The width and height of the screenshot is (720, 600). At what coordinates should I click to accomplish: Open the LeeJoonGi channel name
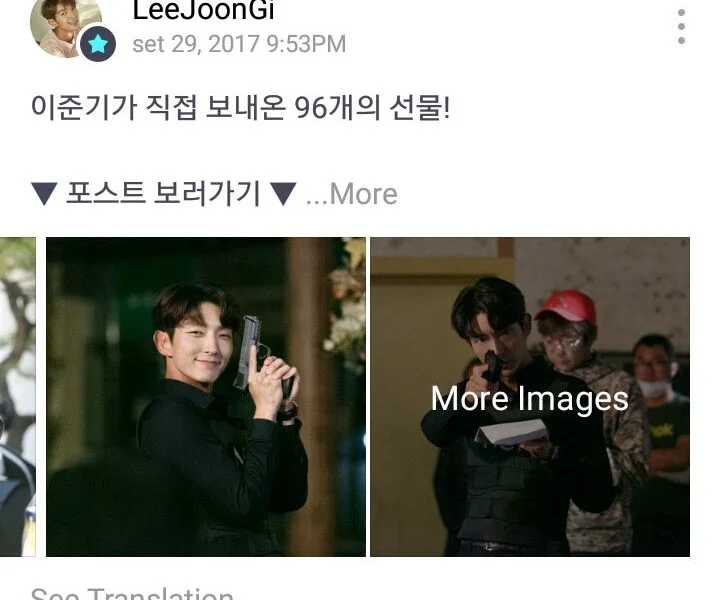pos(203,11)
